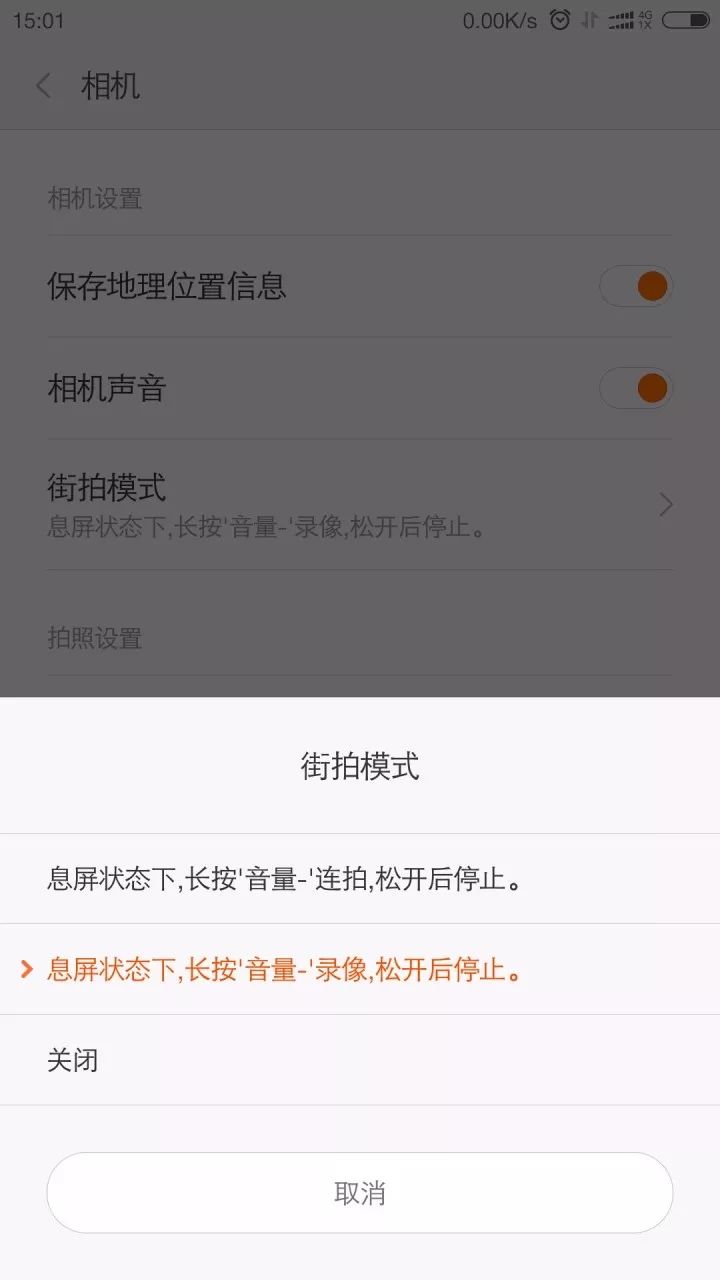Screen dimensions: 720x1280
Task: Tap the 街拍模式 dialog title
Action: click(360, 765)
